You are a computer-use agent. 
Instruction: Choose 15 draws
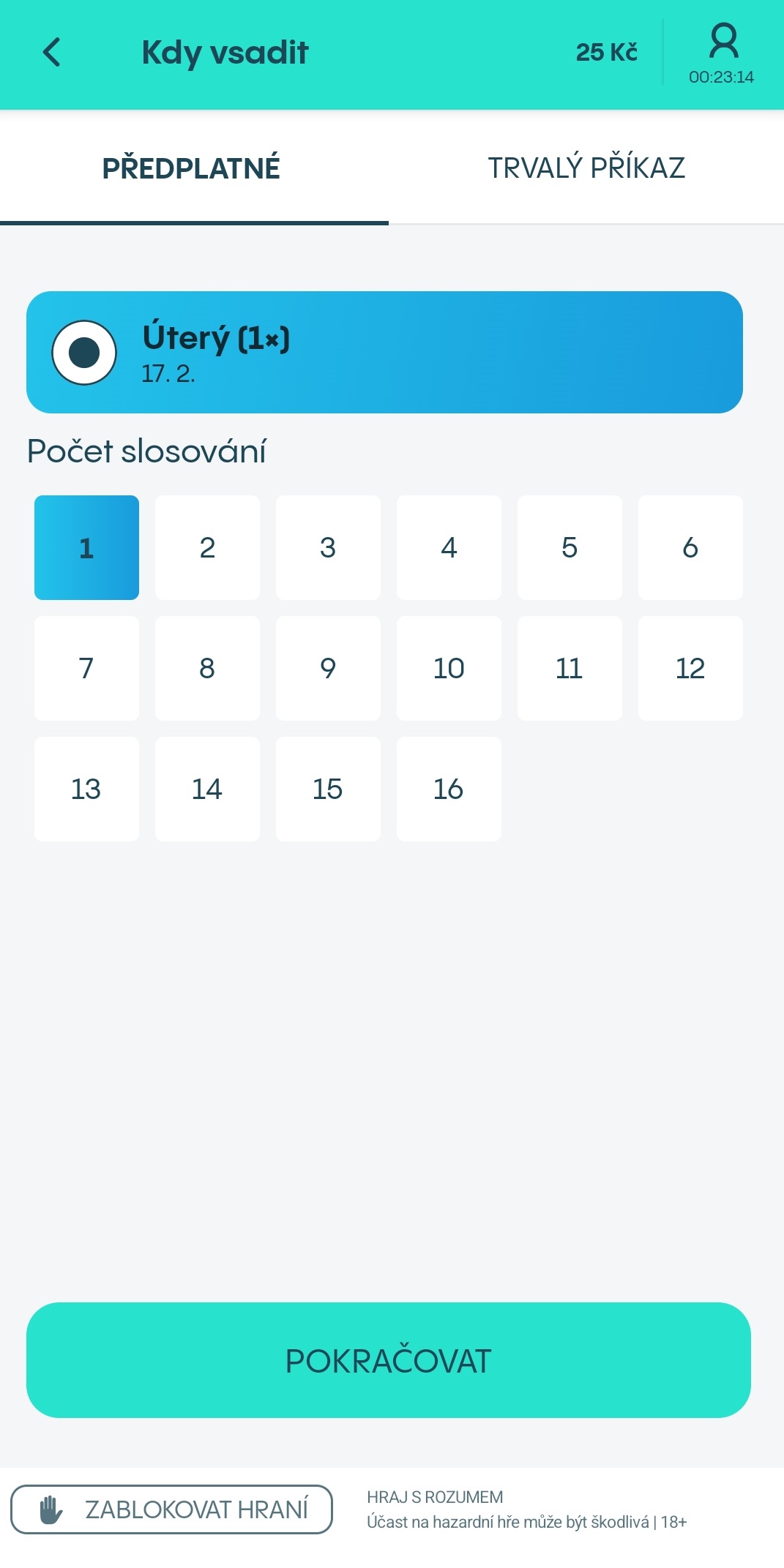(x=328, y=789)
